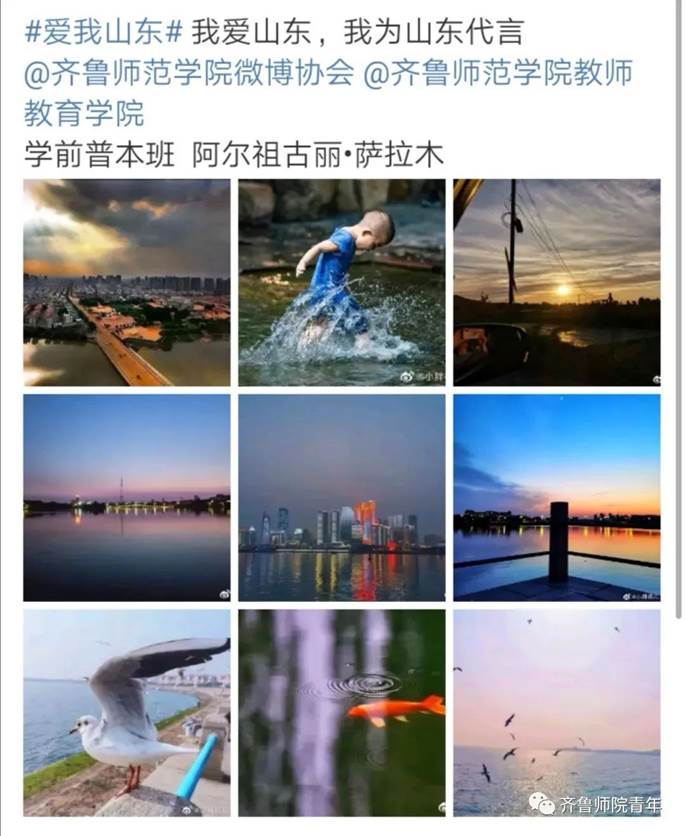Enlarge the seagull close-up photo

127,712
